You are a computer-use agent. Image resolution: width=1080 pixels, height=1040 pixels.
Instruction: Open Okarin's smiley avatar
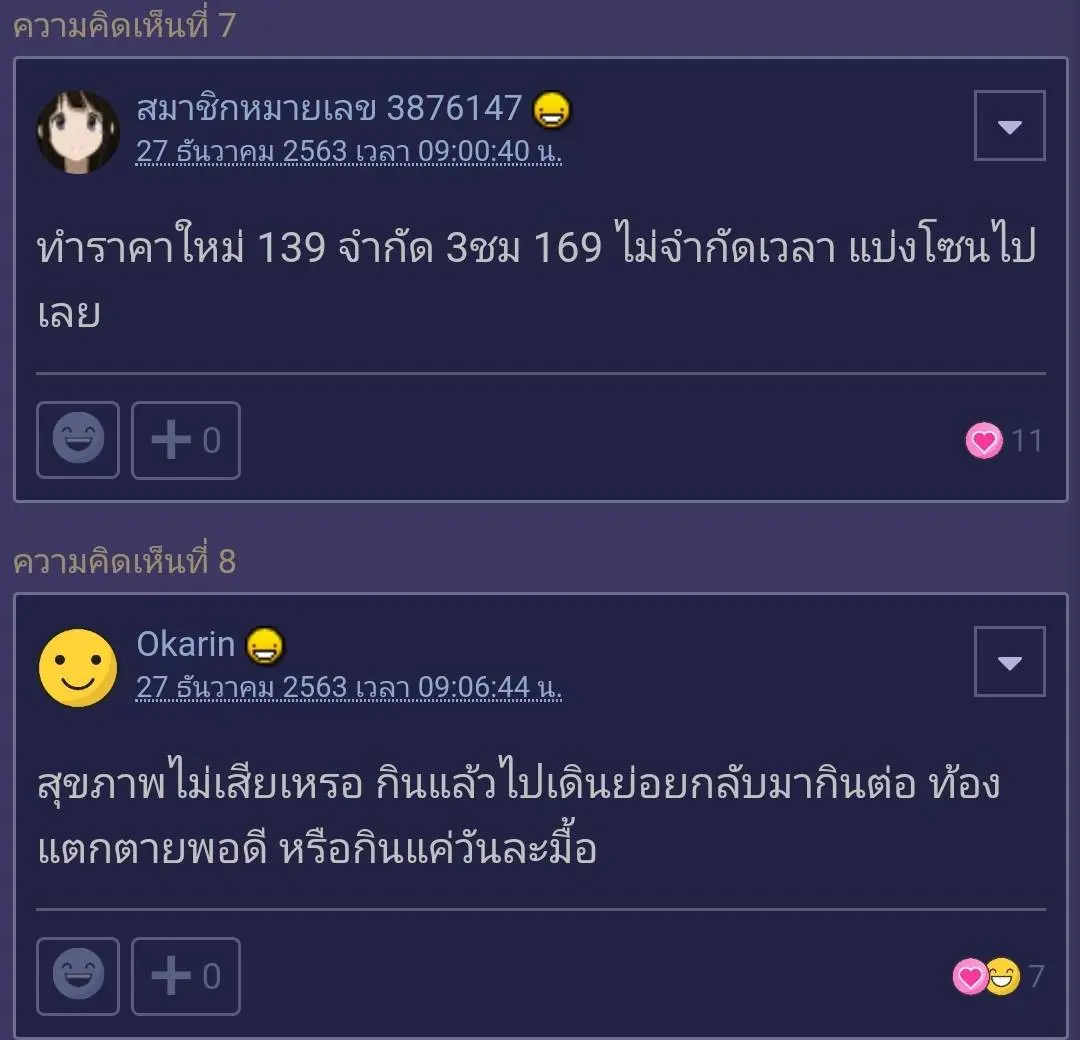(77, 667)
